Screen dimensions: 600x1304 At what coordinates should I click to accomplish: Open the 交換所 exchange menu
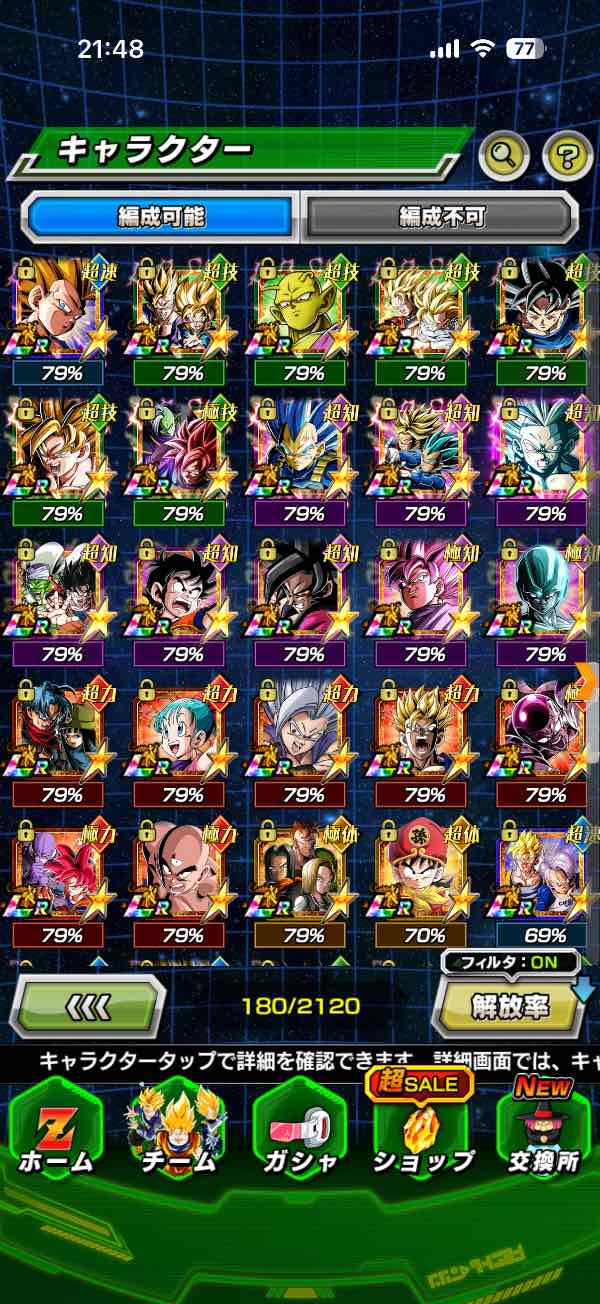click(545, 1131)
